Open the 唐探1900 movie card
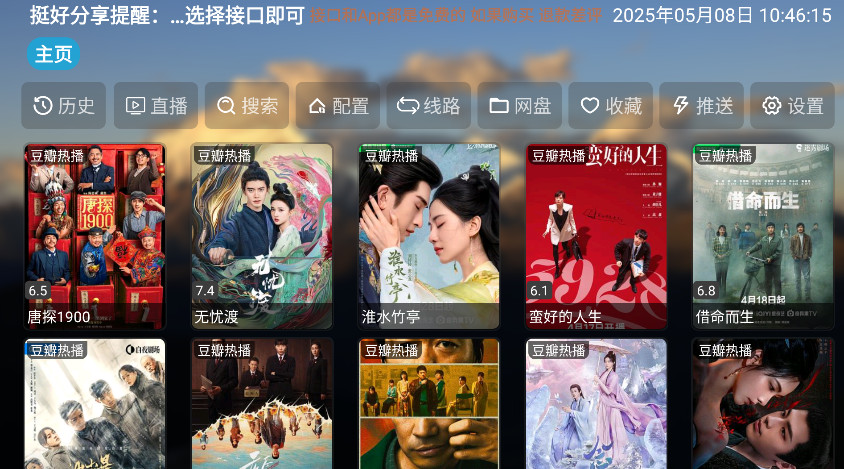 pos(95,236)
